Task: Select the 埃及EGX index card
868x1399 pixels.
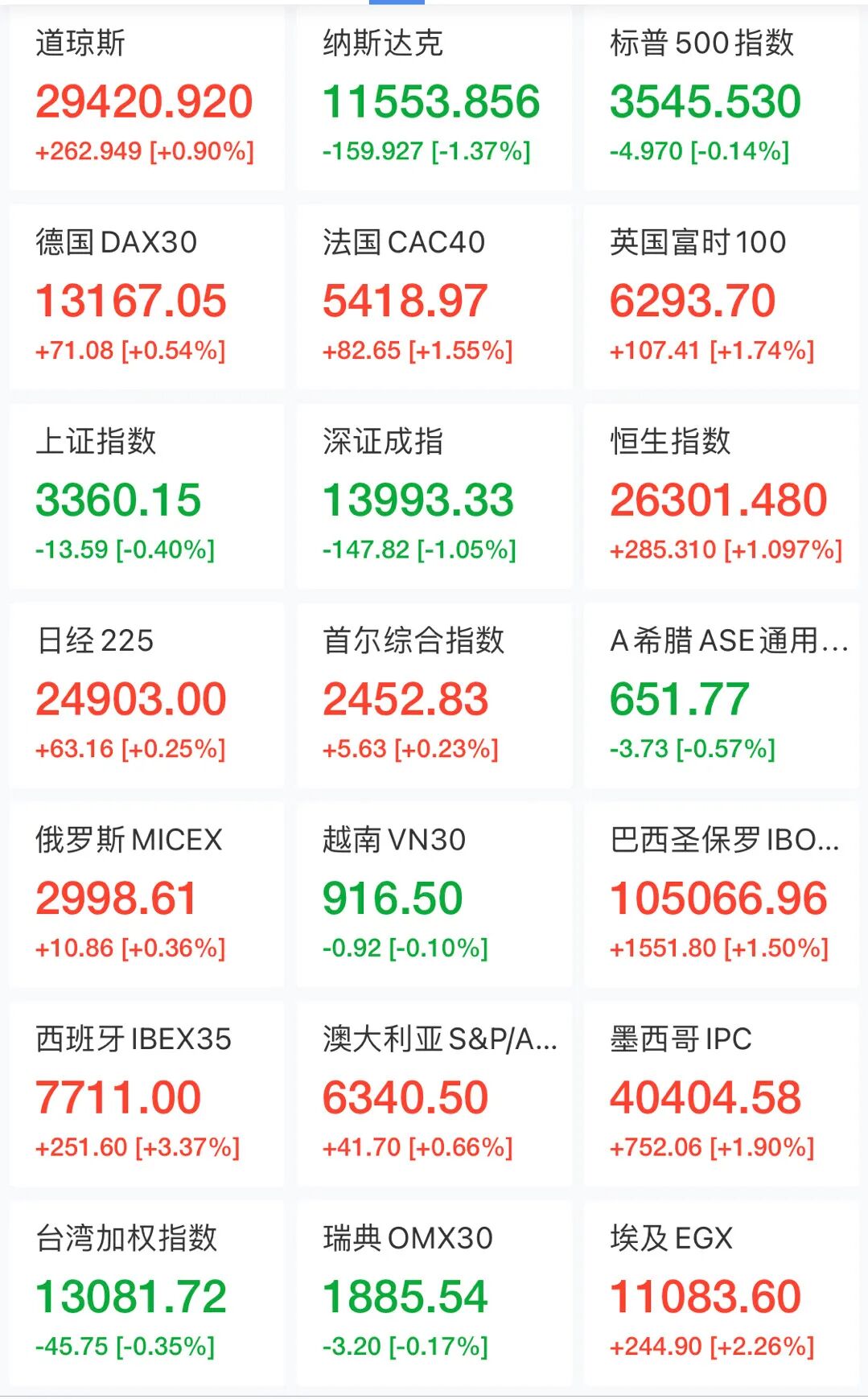Action: (721, 1293)
